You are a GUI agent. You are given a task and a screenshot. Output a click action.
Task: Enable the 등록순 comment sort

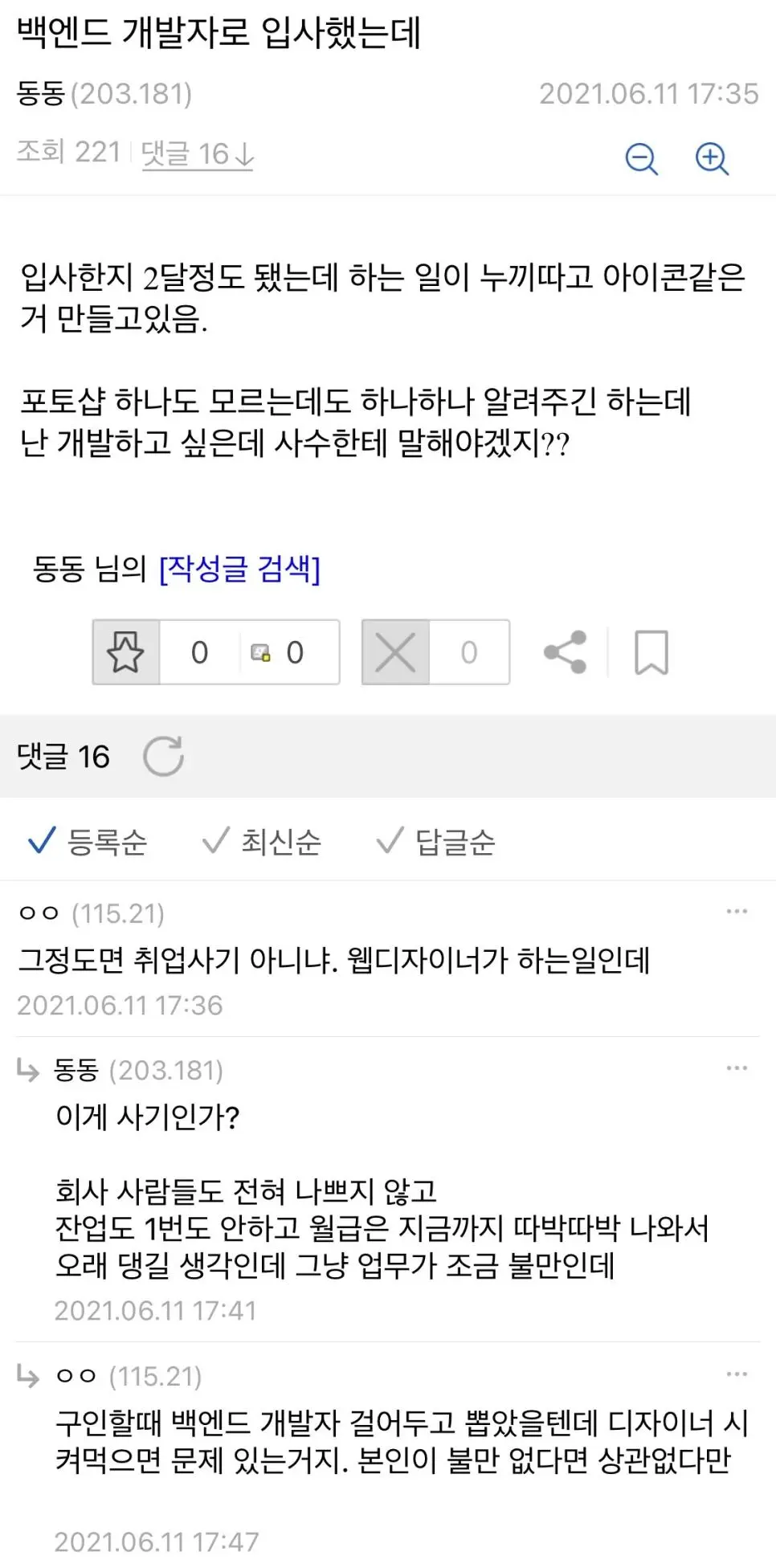pyautogui.click(x=88, y=843)
